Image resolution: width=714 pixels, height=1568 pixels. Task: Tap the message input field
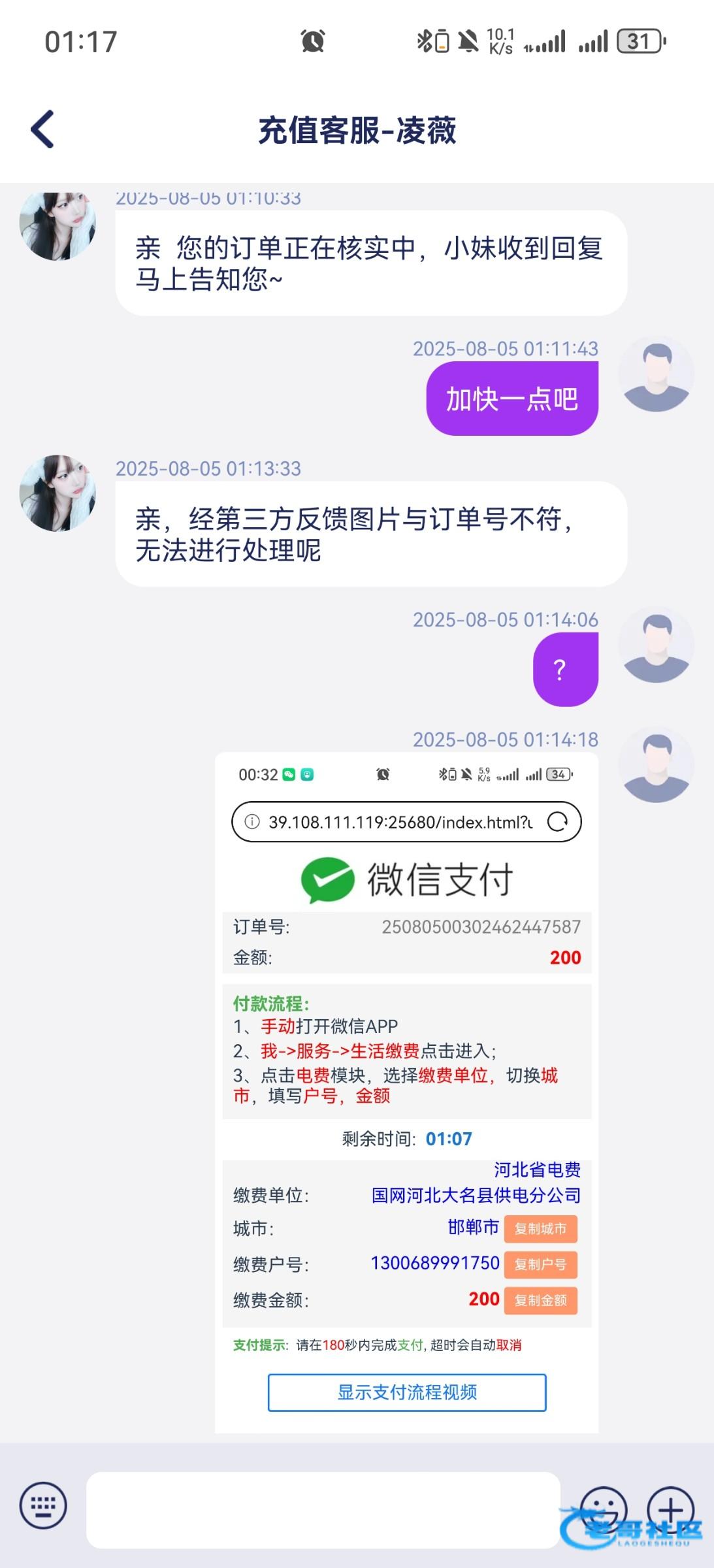tap(323, 1510)
